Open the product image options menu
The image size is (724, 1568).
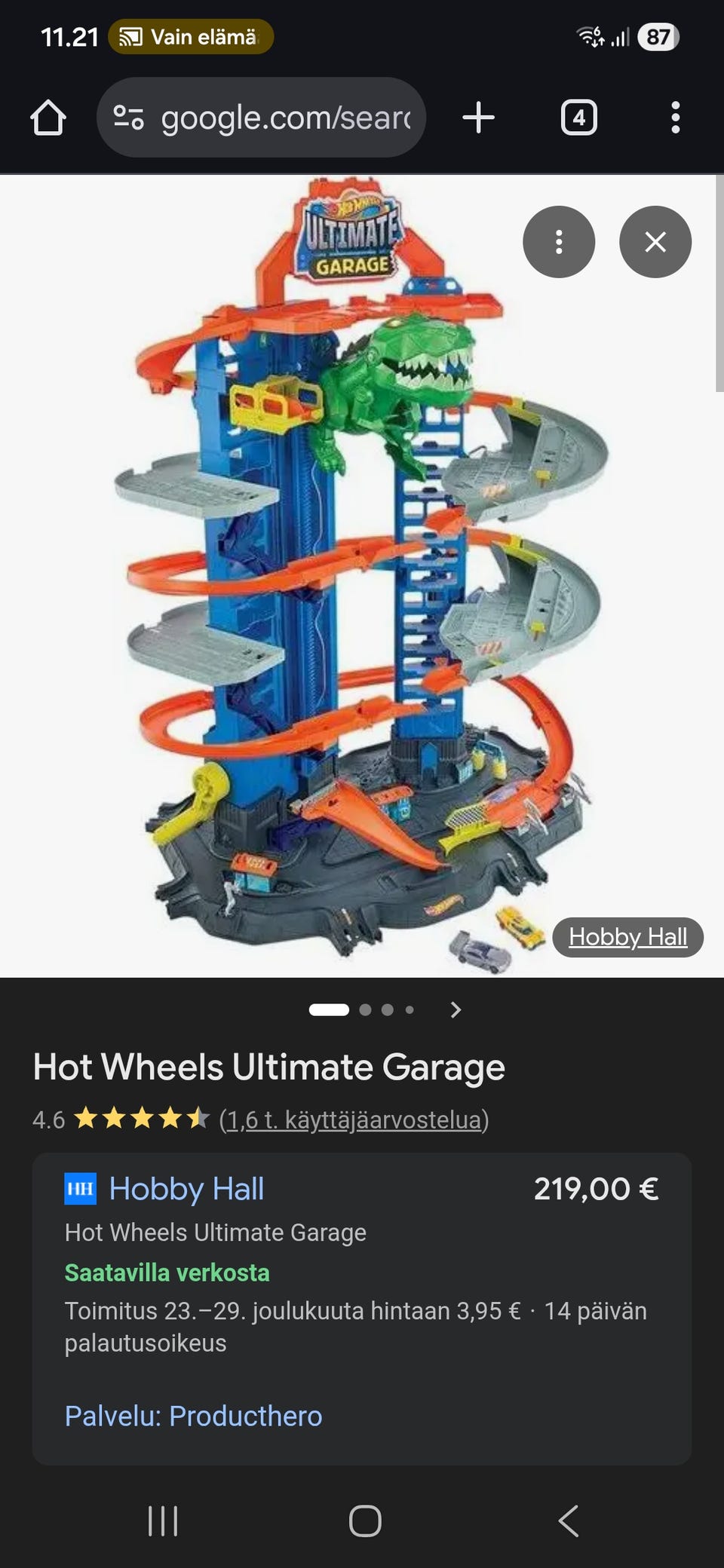click(559, 242)
